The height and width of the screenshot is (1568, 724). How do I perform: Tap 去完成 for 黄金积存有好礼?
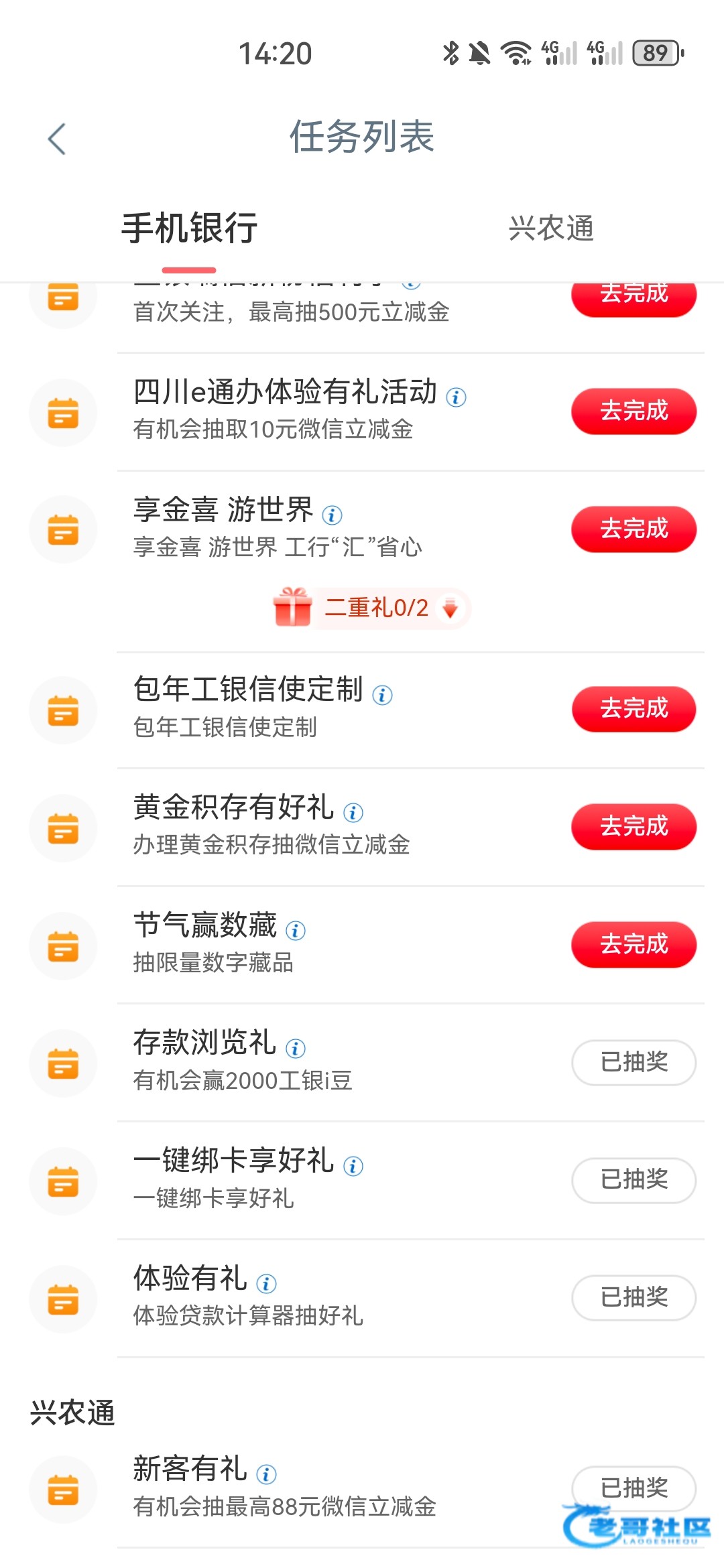(633, 826)
